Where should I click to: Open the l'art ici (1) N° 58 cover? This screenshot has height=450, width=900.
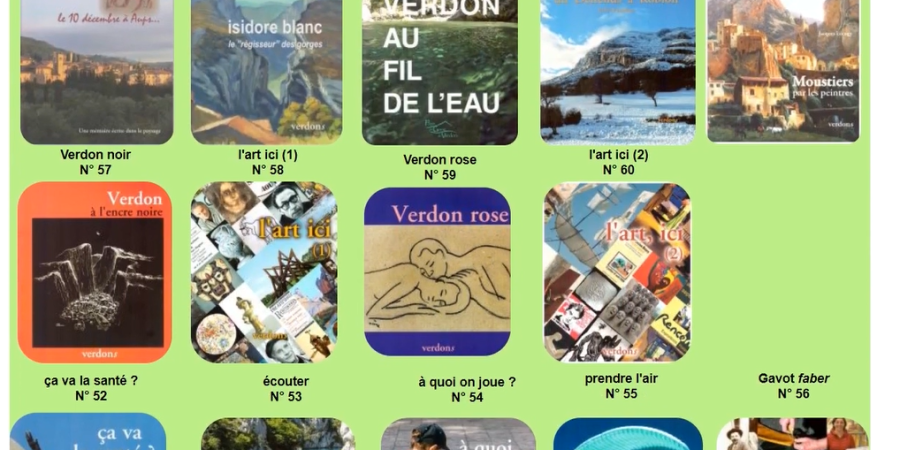(264, 271)
